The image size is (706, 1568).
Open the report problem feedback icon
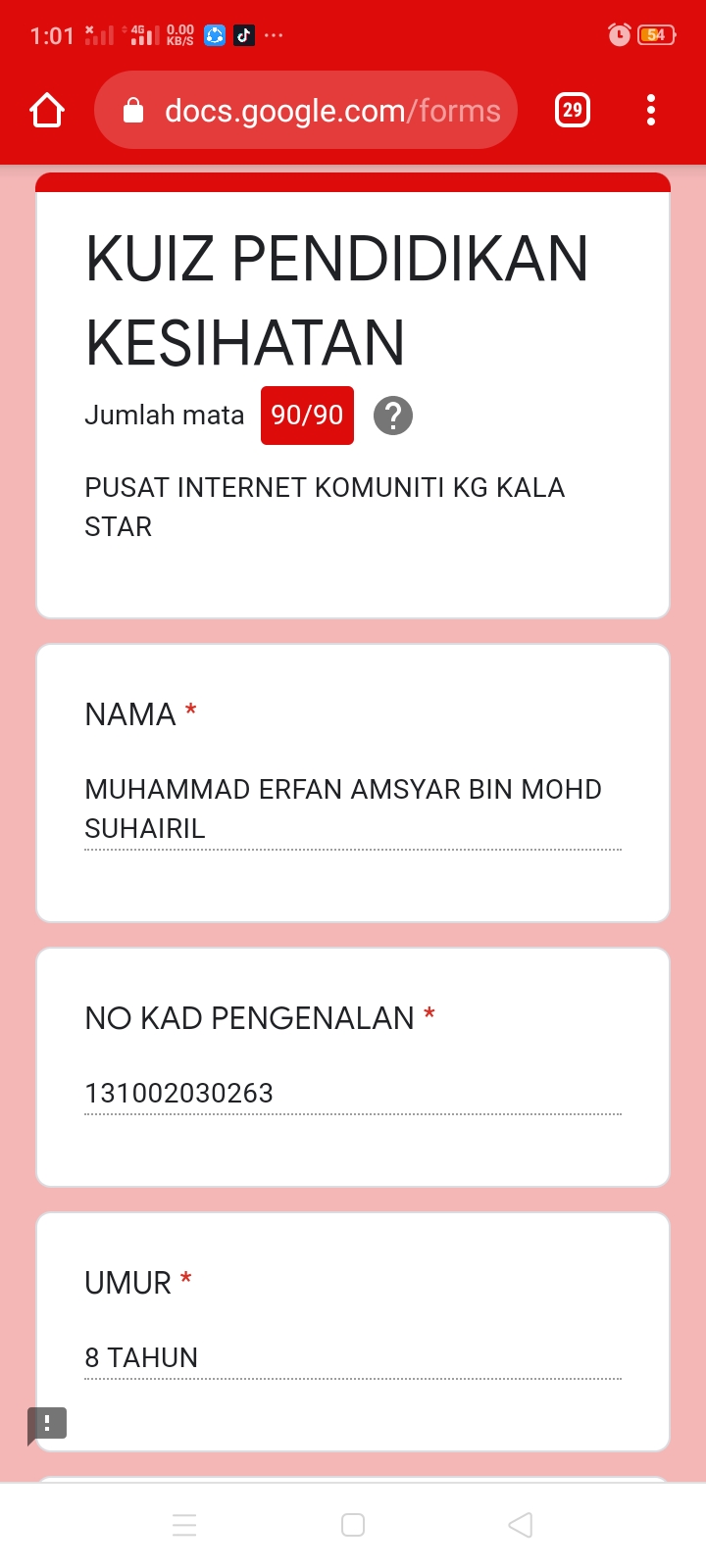[x=47, y=1425]
